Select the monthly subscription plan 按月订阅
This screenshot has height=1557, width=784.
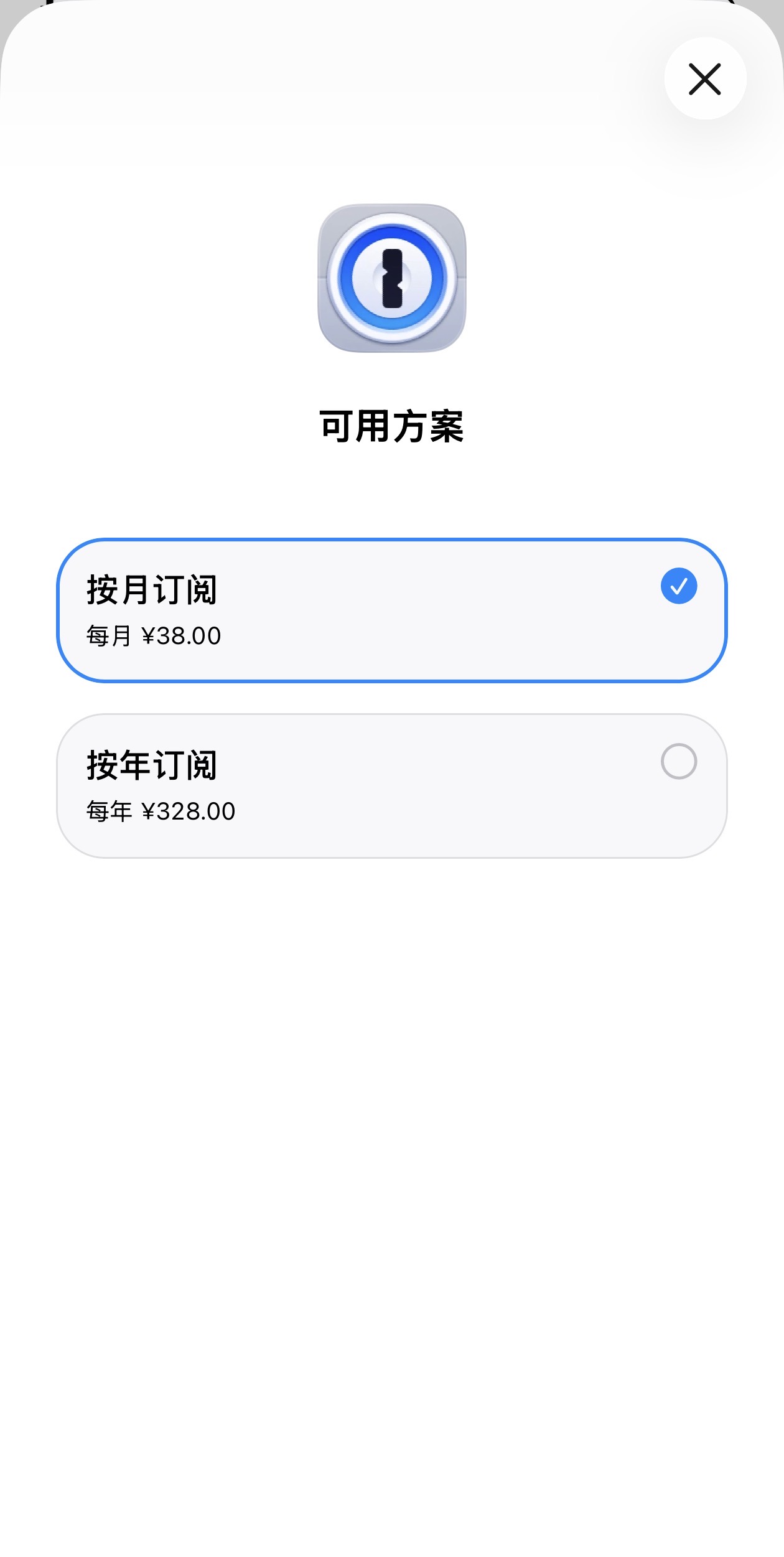[x=392, y=610]
